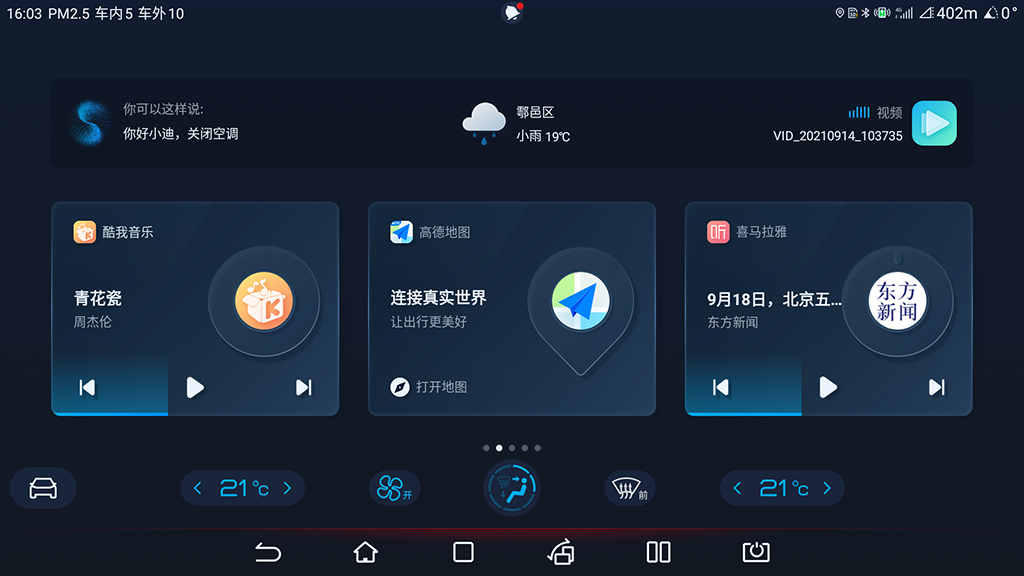Skip to next track in 酷我音乐
The width and height of the screenshot is (1024, 576).
click(x=304, y=388)
